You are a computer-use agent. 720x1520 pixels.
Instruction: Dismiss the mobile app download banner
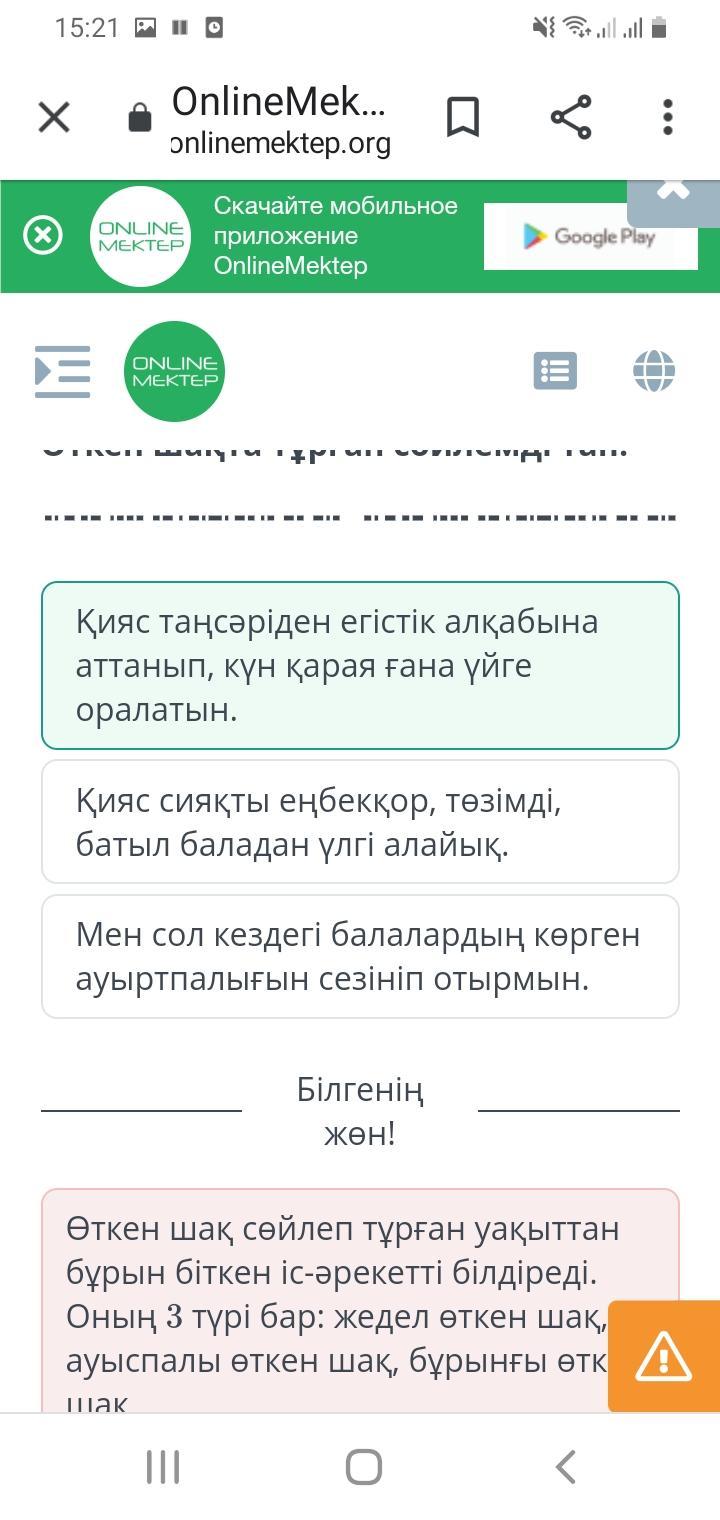43,236
